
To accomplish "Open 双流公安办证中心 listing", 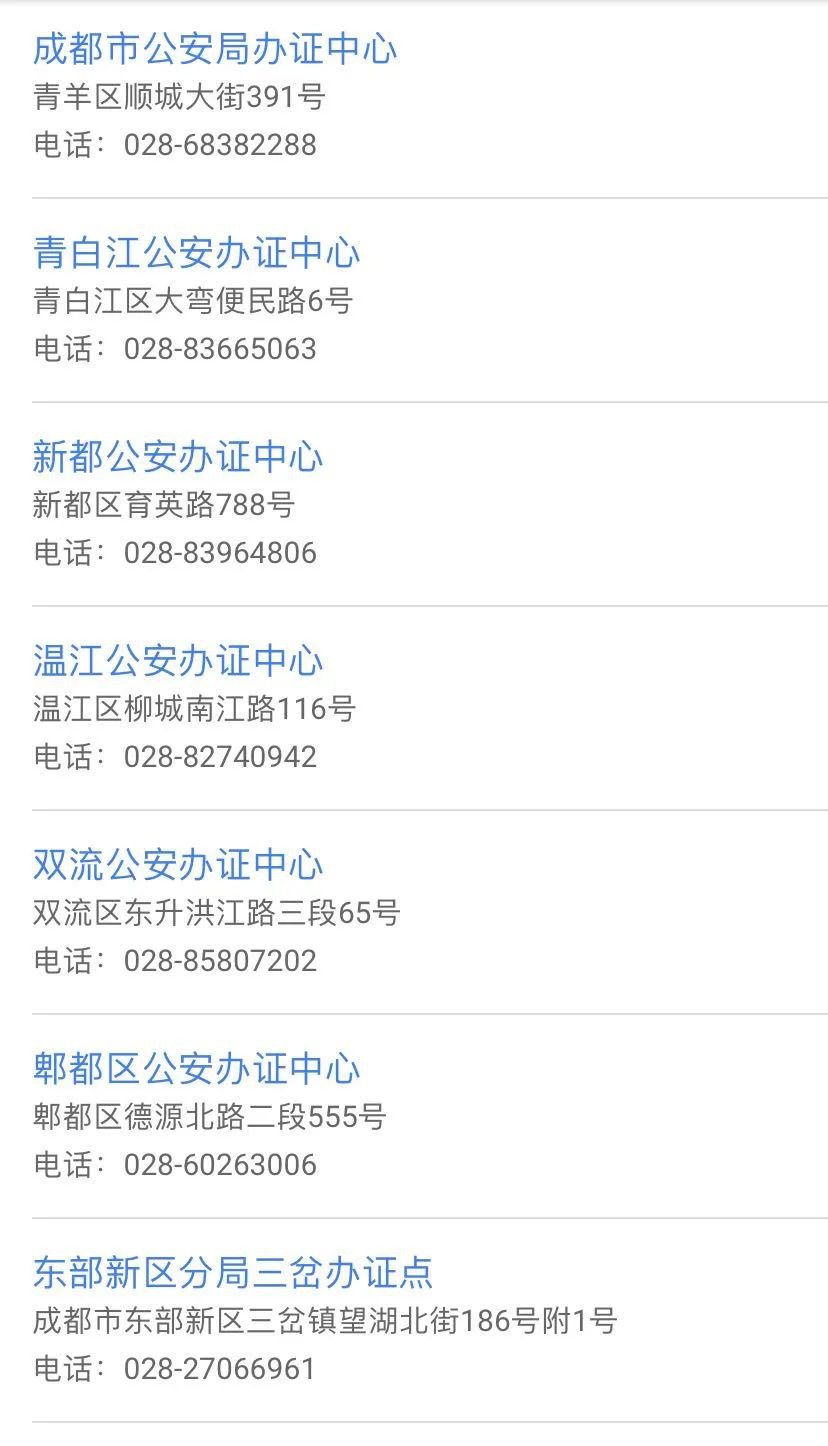I will coord(178,865).
